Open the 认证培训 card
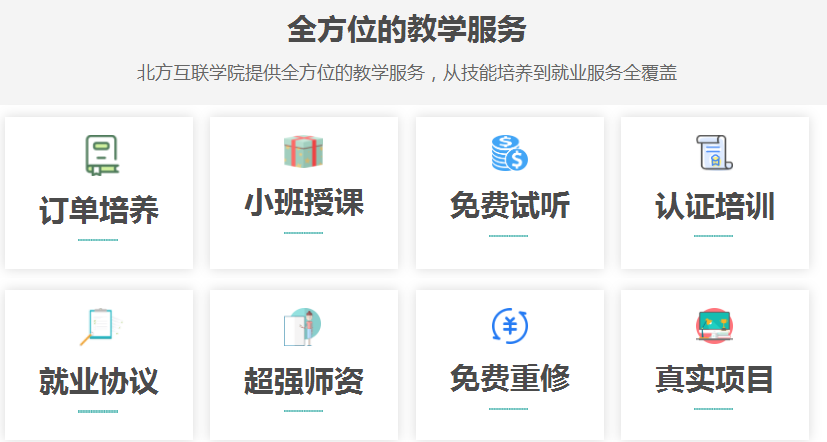 click(x=714, y=193)
